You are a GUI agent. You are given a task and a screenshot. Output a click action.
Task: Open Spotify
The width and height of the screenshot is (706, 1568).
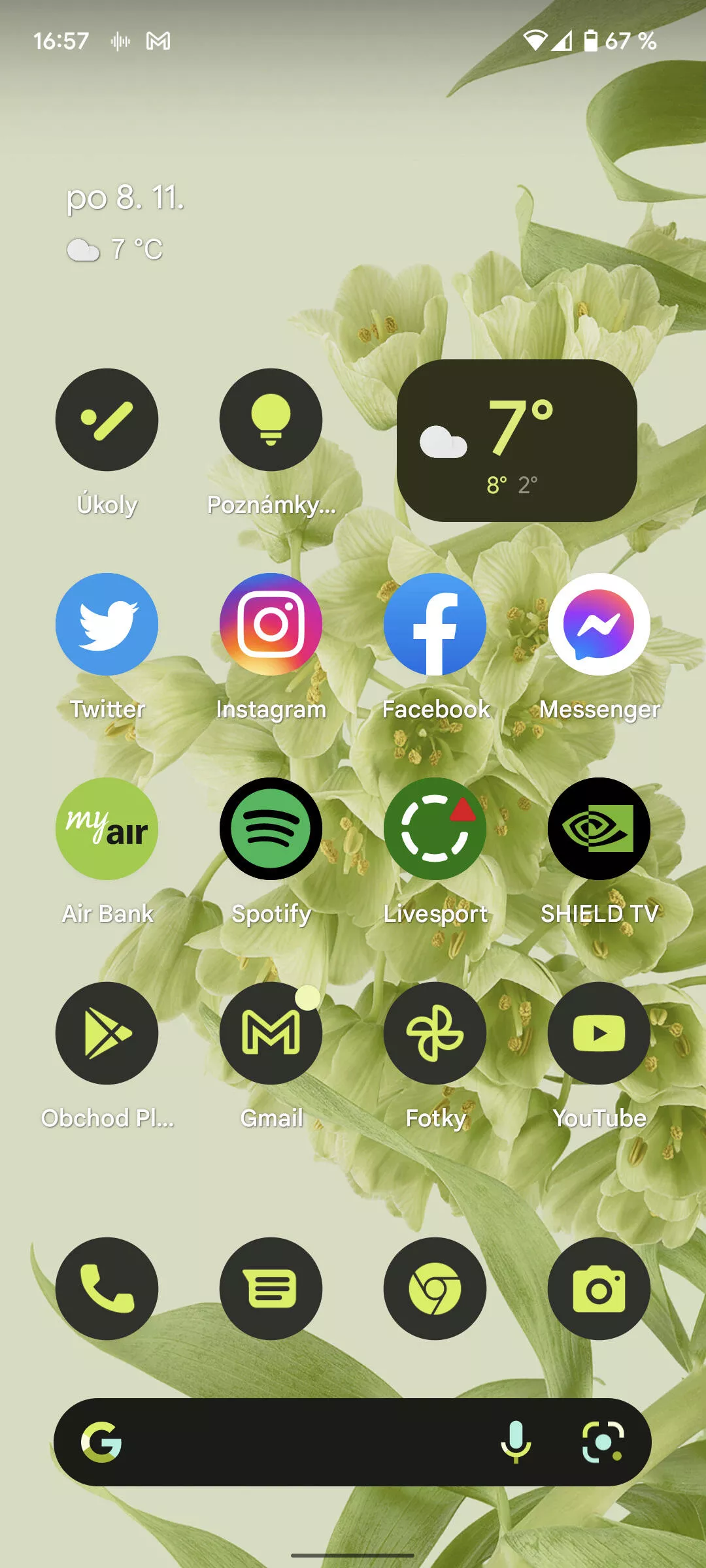271,828
